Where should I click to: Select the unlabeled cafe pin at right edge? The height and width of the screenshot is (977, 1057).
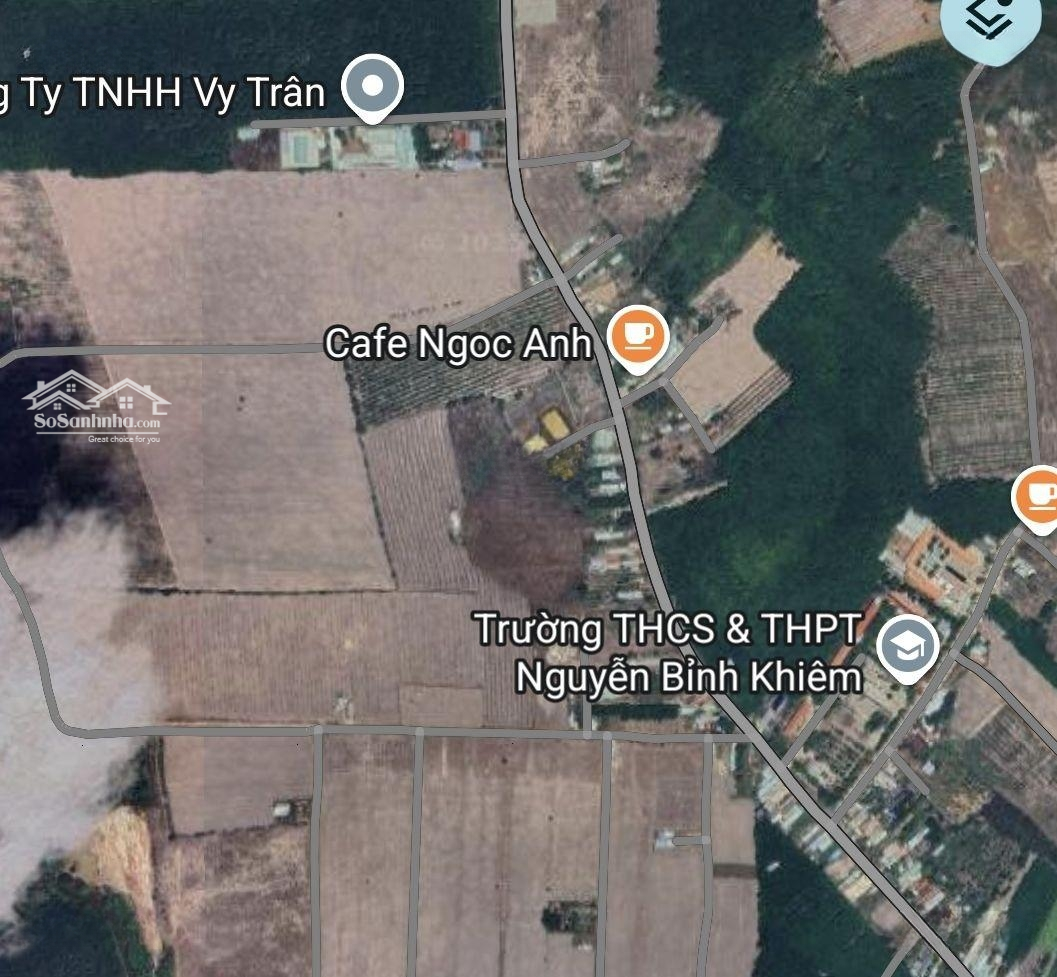(x=1039, y=496)
